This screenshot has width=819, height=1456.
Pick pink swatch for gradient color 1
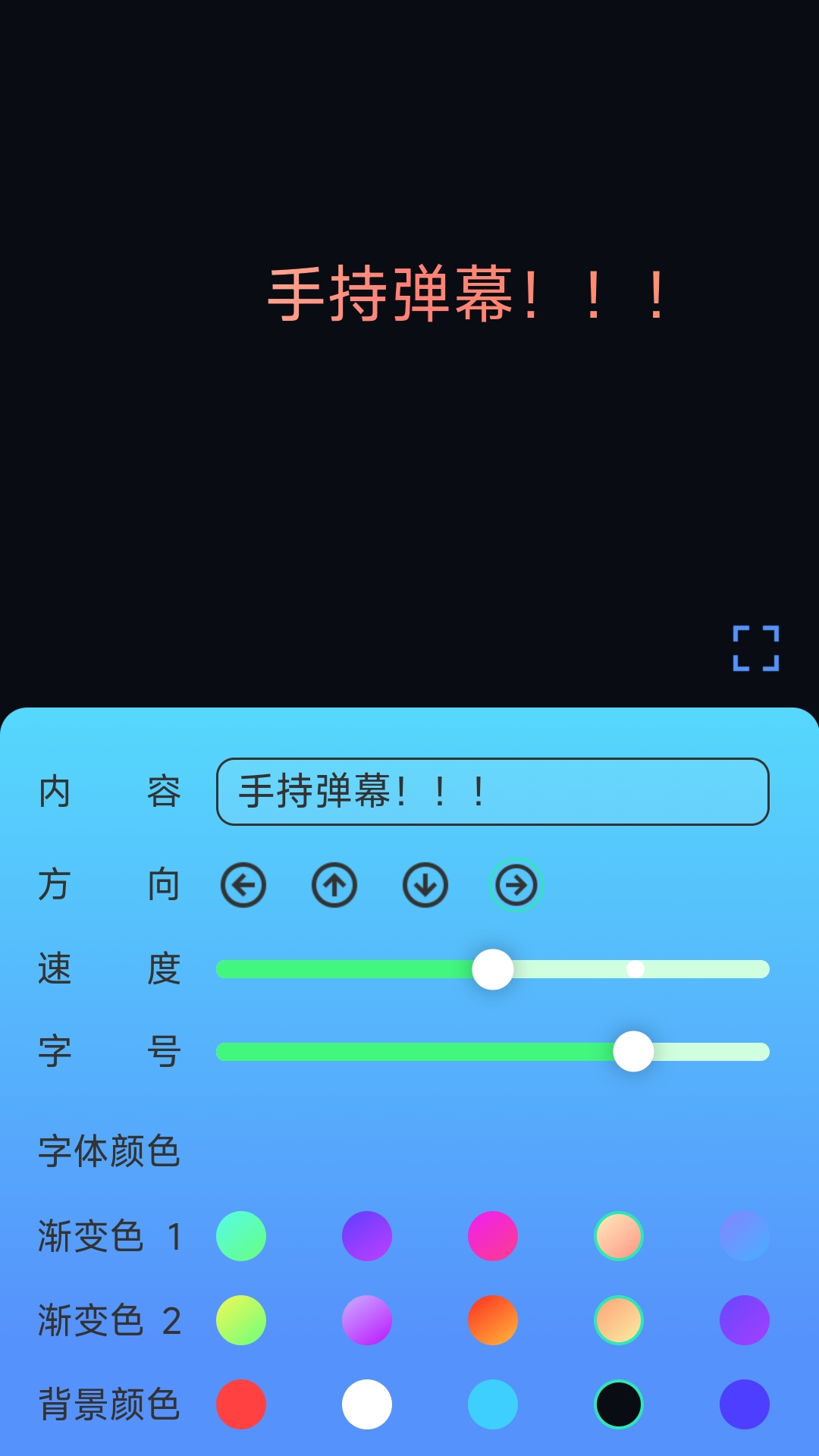point(493,1236)
